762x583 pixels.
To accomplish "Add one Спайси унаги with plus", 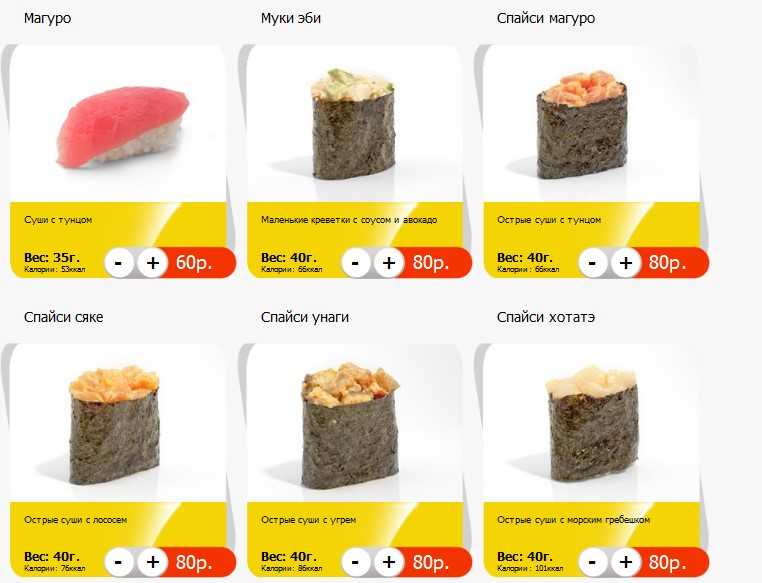I will tap(389, 562).
